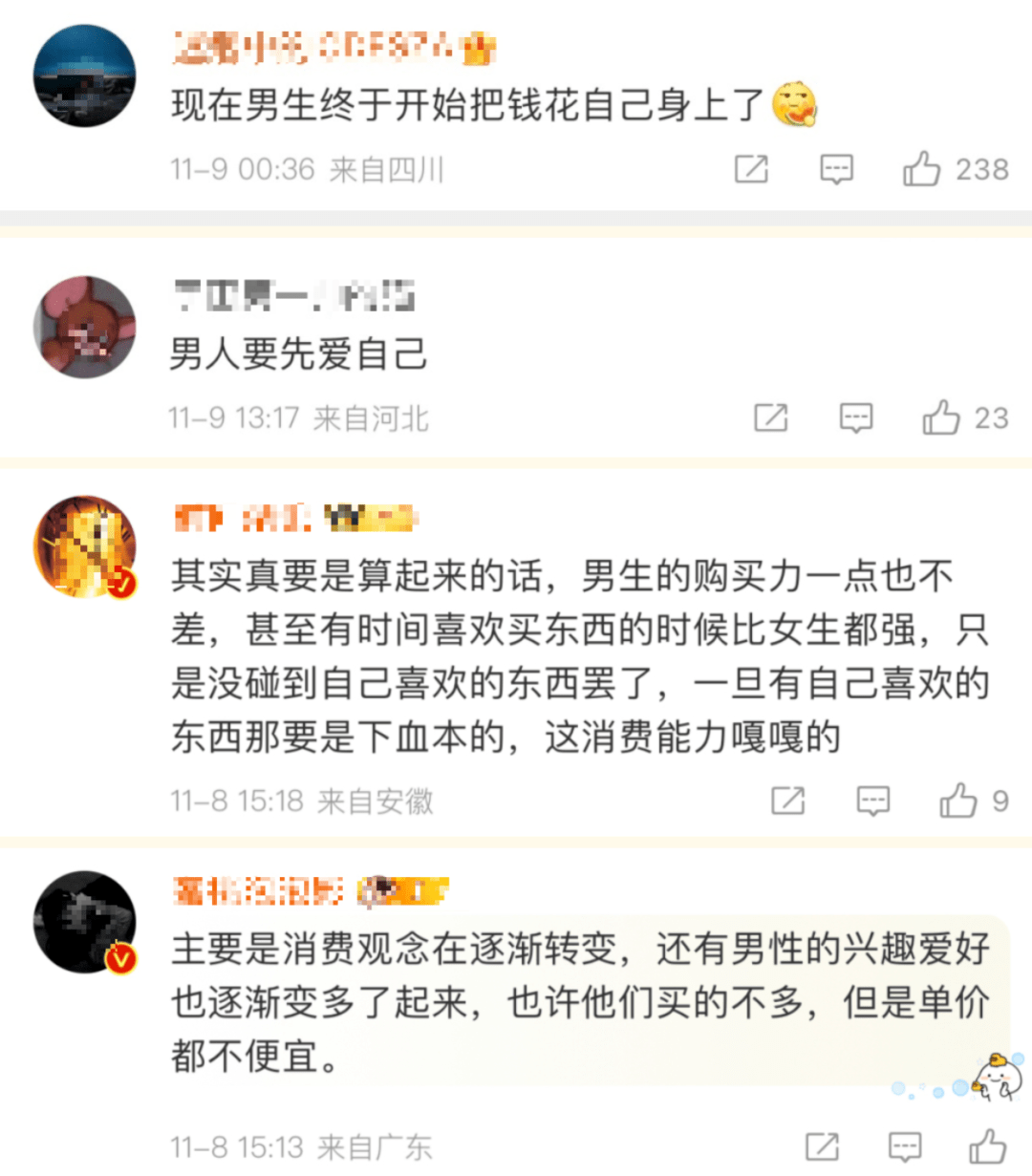Image resolution: width=1032 pixels, height=1176 pixels.
Task: Like the comment posted from 安徽
Action: click(x=957, y=801)
